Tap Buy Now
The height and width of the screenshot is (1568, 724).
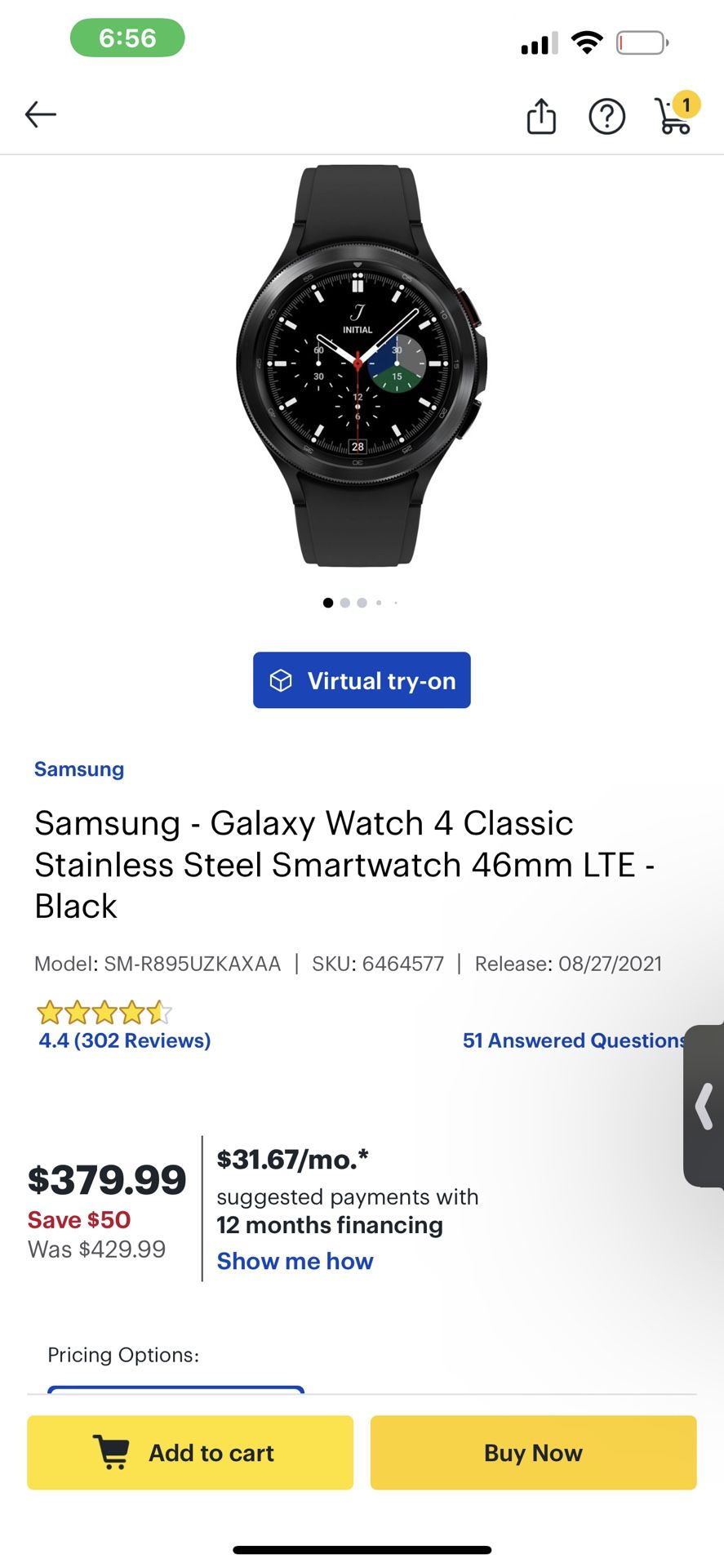pos(533,1453)
